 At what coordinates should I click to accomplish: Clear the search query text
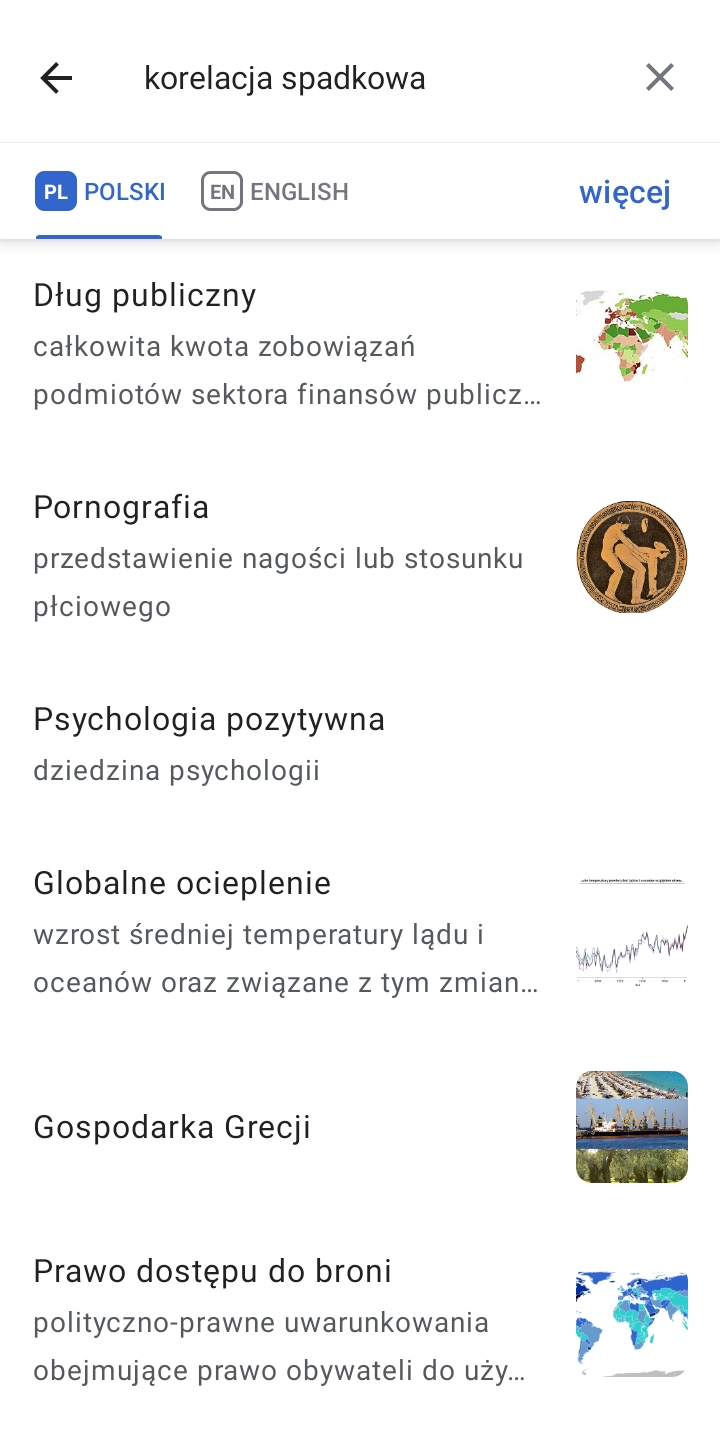660,78
